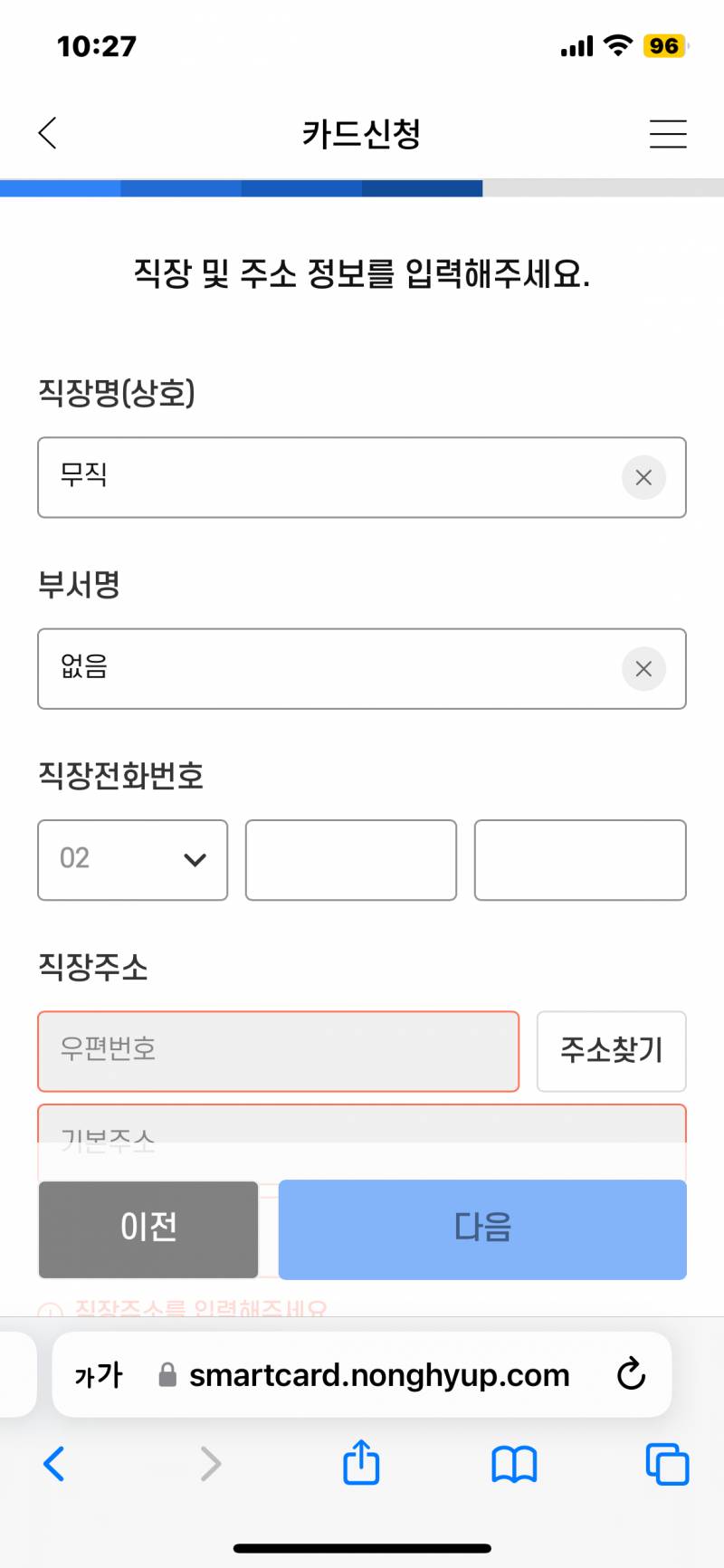Tap the clear icon in the 부서명 field
The height and width of the screenshot is (1568, 724).
[x=643, y=669]
